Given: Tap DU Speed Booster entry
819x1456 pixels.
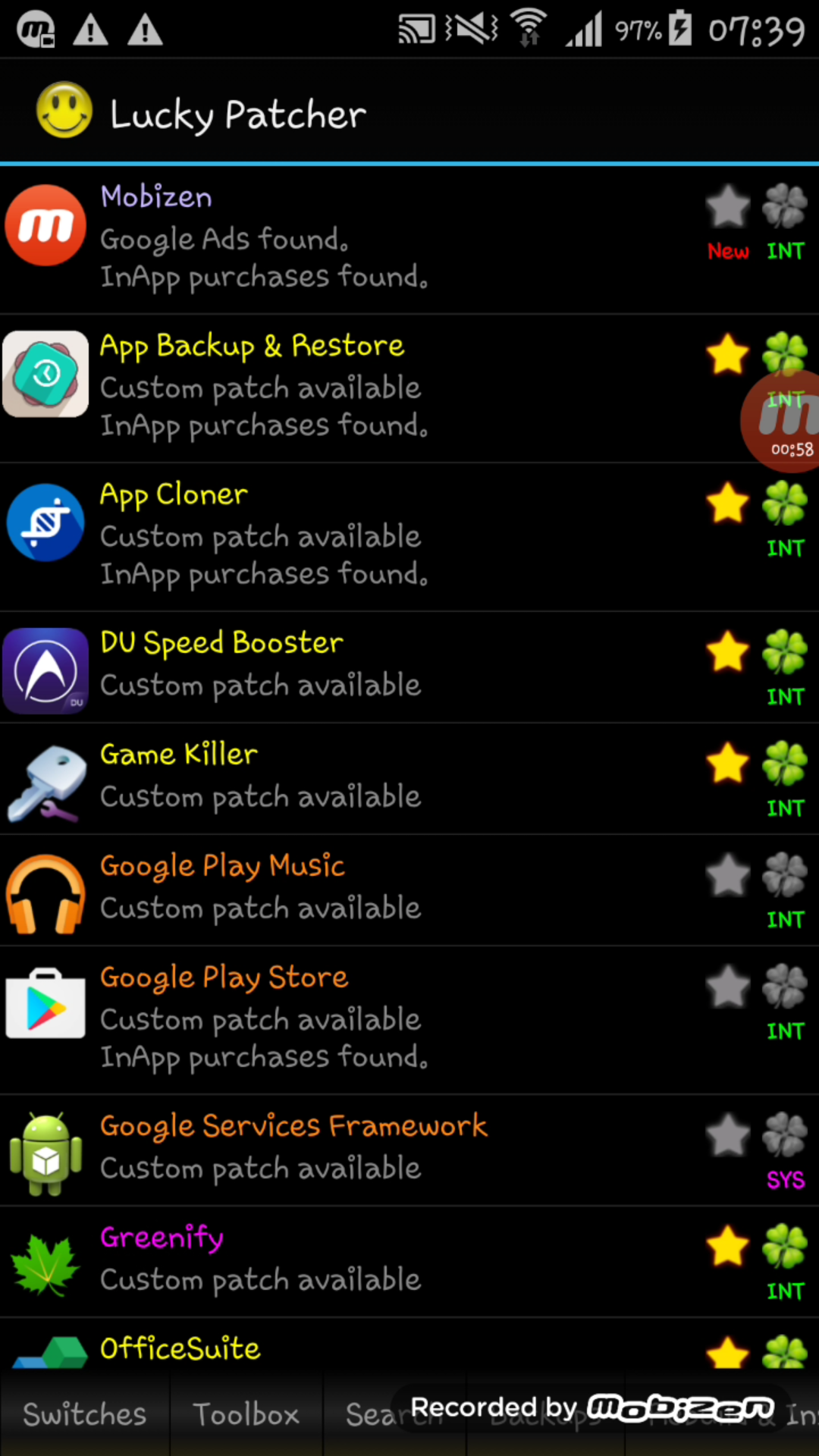Looking at the screenshot, I should point(341,666).
